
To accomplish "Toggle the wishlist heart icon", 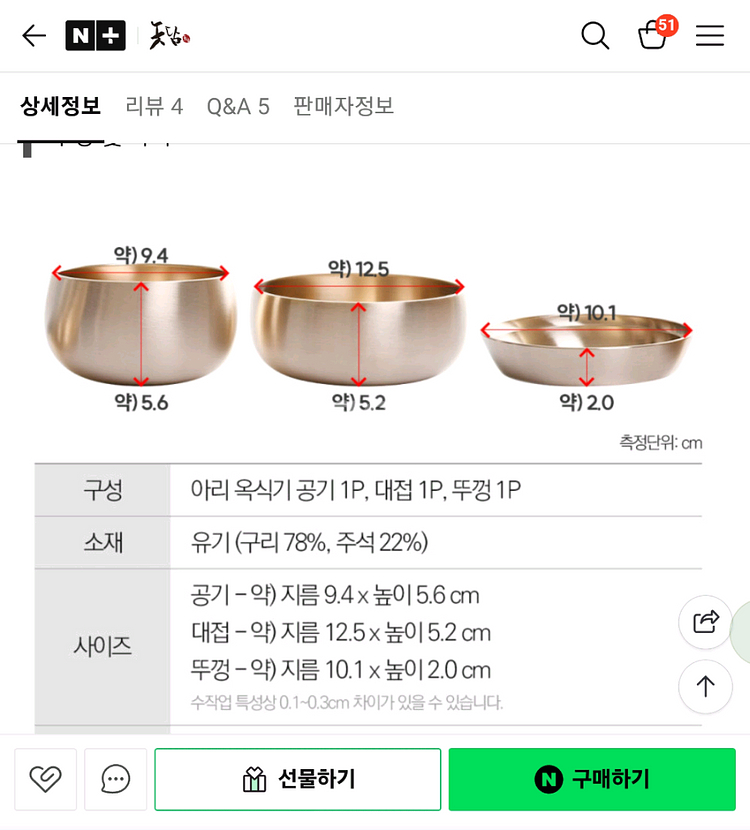I will coord(45,779).
